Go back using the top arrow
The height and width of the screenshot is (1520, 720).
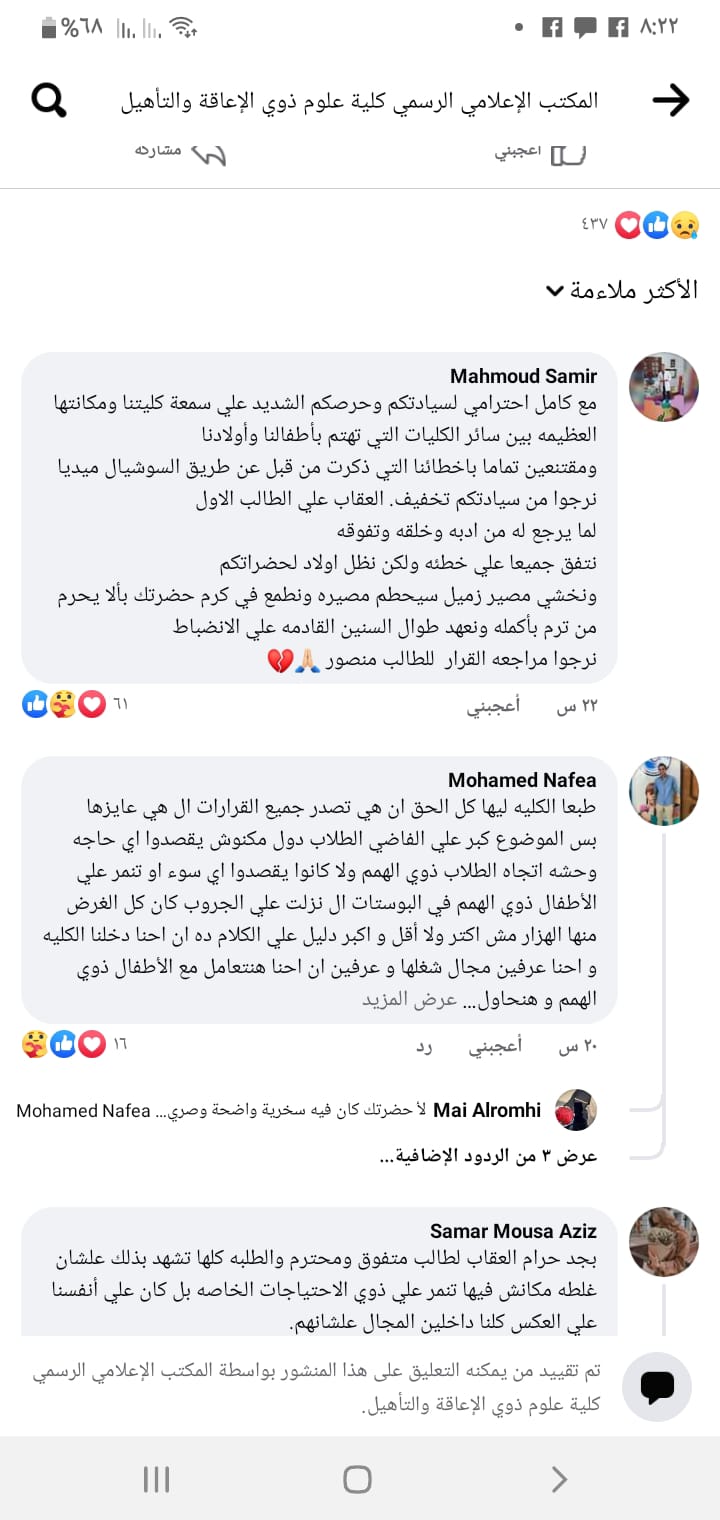(x=670, y=100)
